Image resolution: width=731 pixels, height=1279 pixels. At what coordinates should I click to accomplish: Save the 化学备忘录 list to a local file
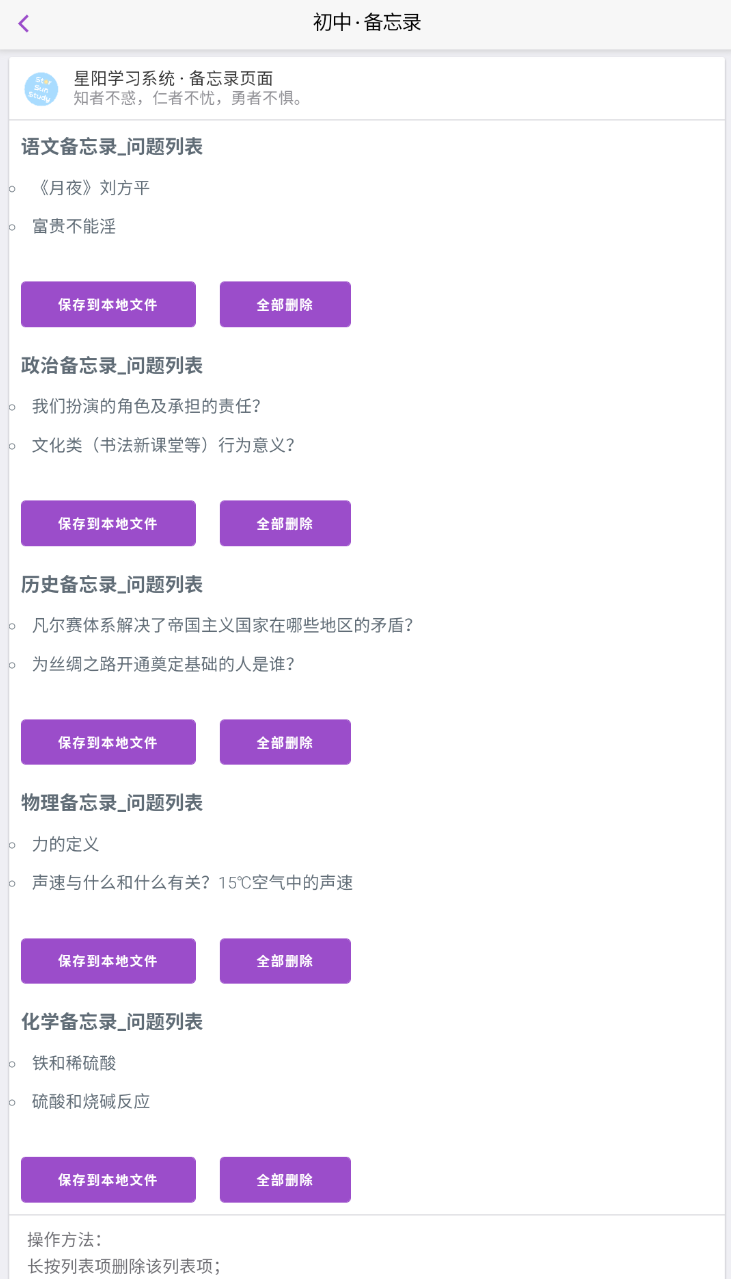[x=108, y=1180]
